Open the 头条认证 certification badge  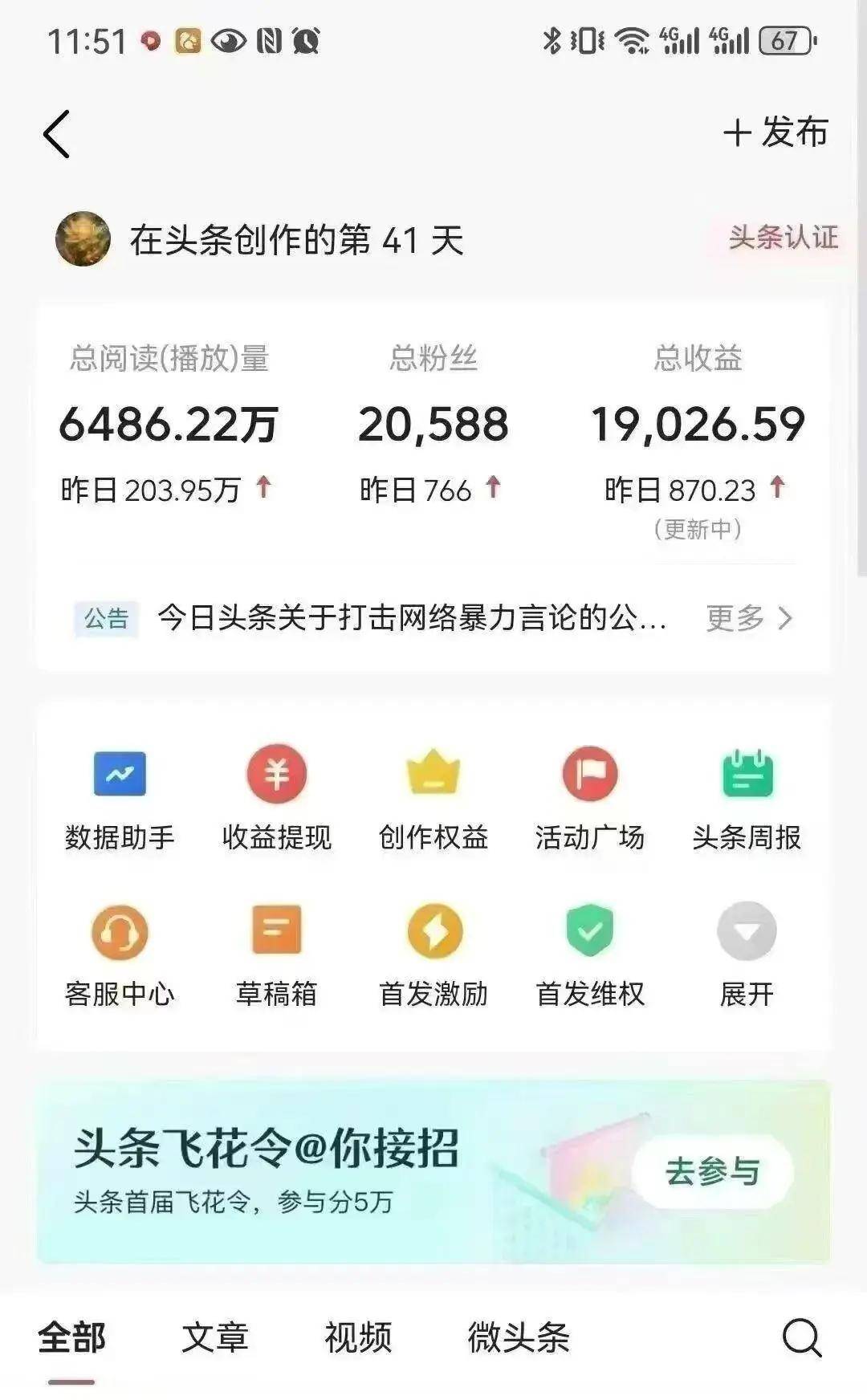783,238
